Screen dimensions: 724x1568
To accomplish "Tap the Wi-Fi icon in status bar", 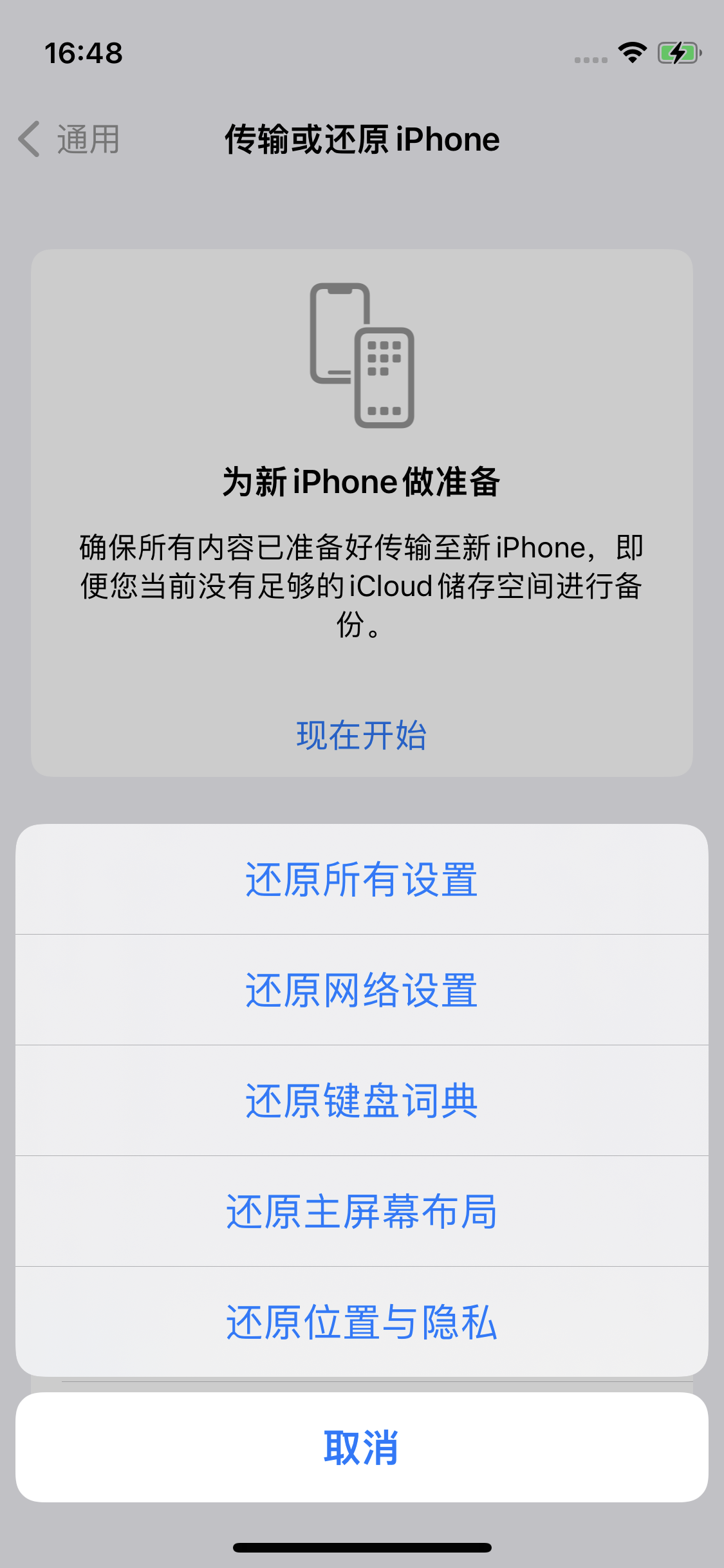I will coord(634,55).
